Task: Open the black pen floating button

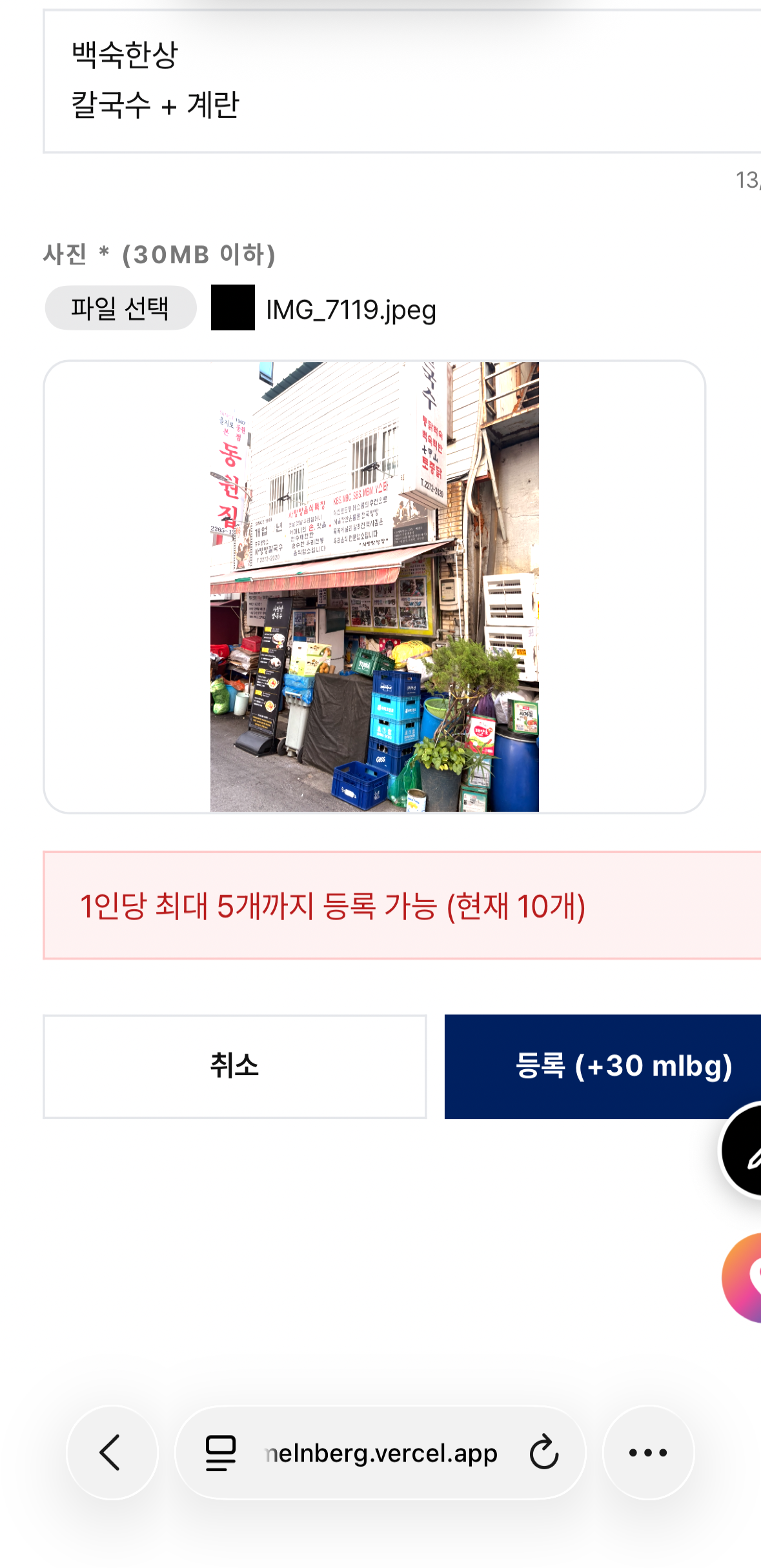Action: click(x=742, y=1149)
